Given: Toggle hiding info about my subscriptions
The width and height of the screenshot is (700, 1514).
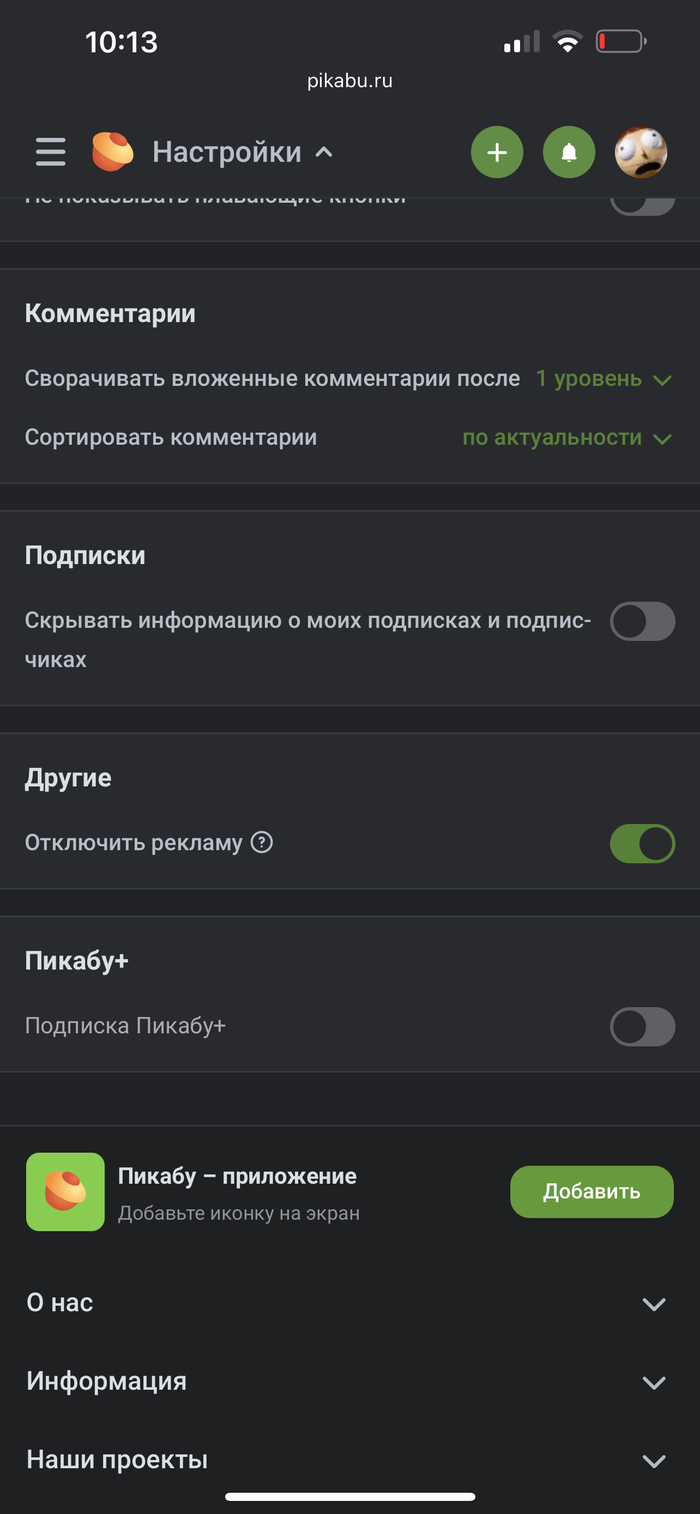Looking at the screenshot, I should click(643, 622).
